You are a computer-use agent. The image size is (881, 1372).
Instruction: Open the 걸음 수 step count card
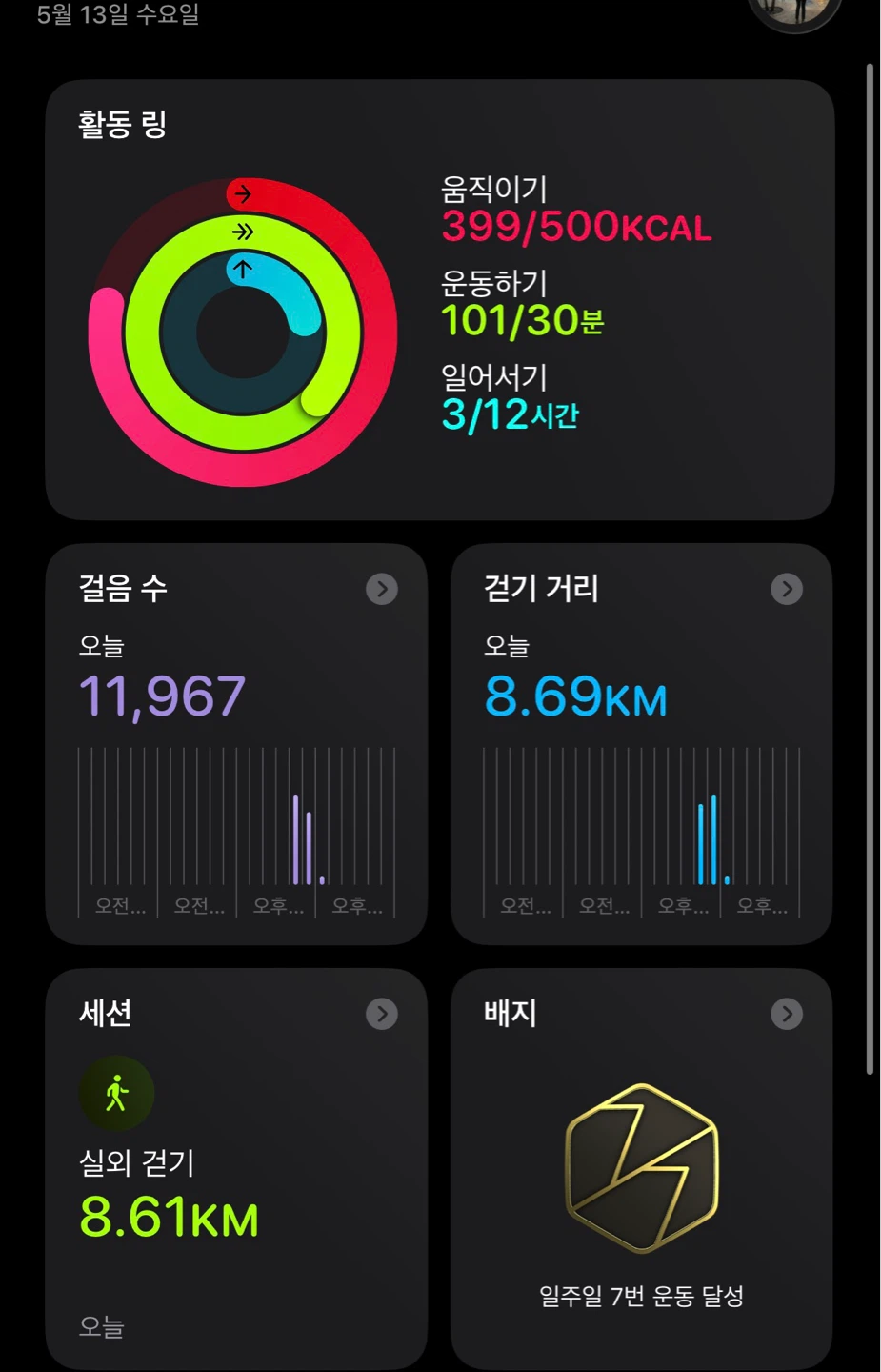tap(236, 744)
